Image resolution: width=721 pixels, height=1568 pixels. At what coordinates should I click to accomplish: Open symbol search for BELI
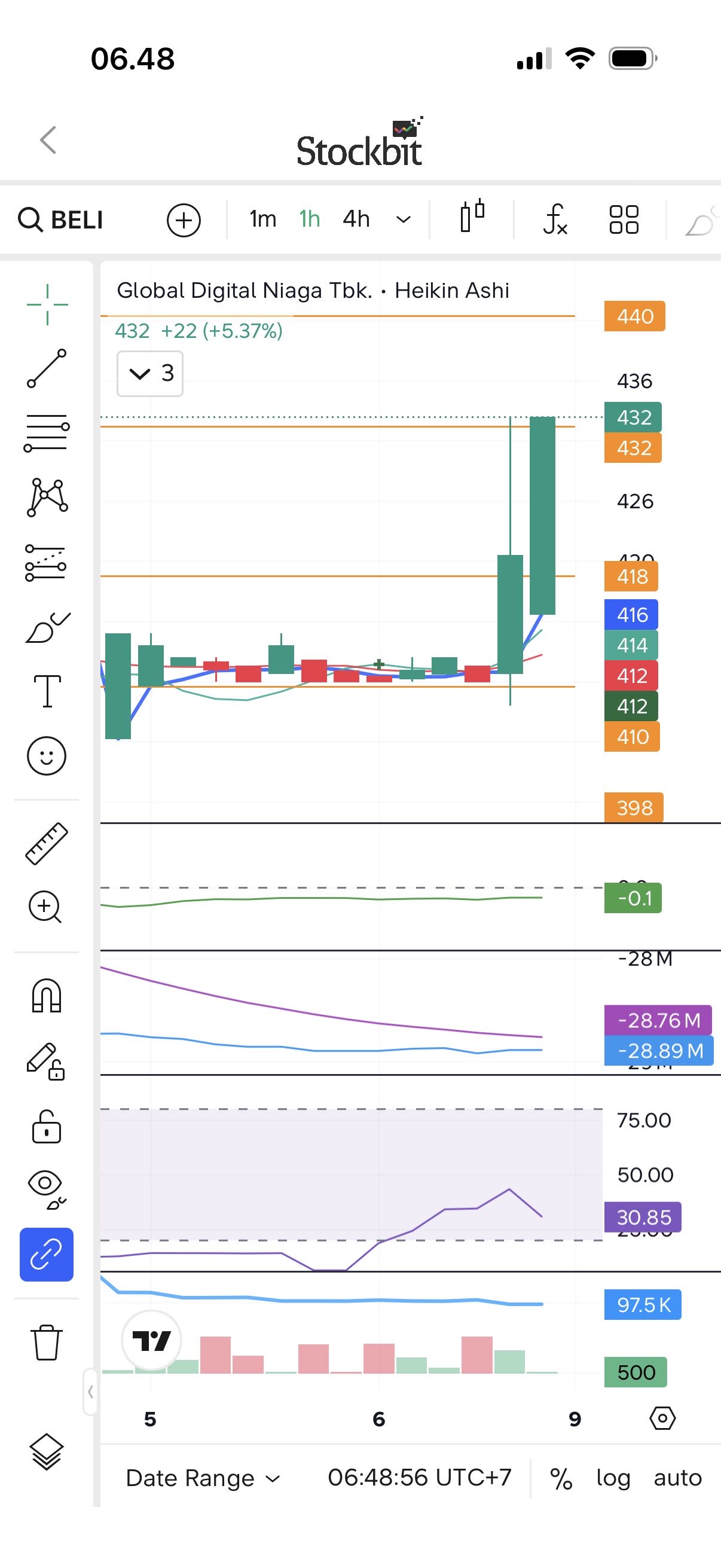62,219
